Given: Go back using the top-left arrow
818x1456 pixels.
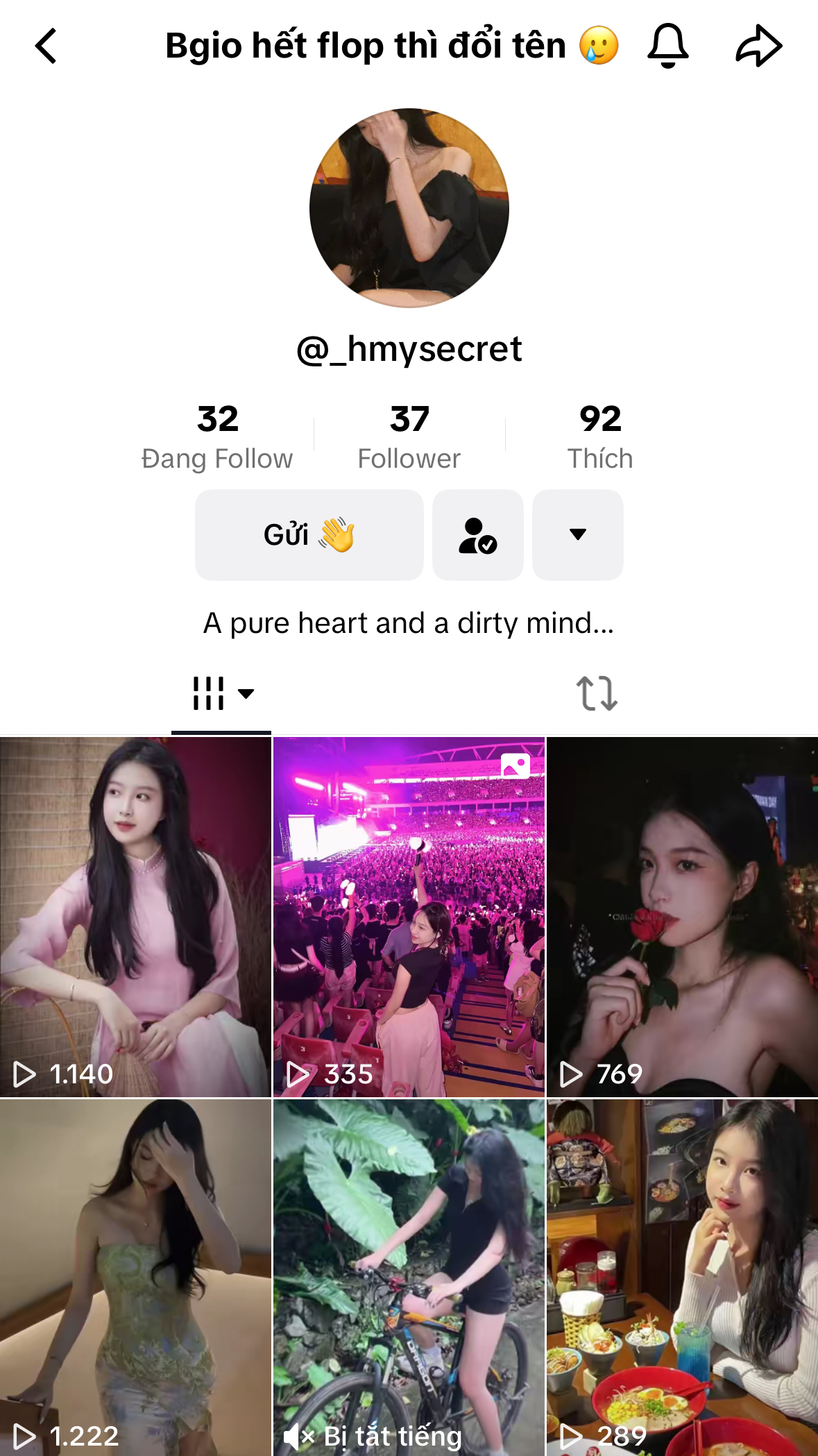Looking at the screenshot, I should 46,46.
